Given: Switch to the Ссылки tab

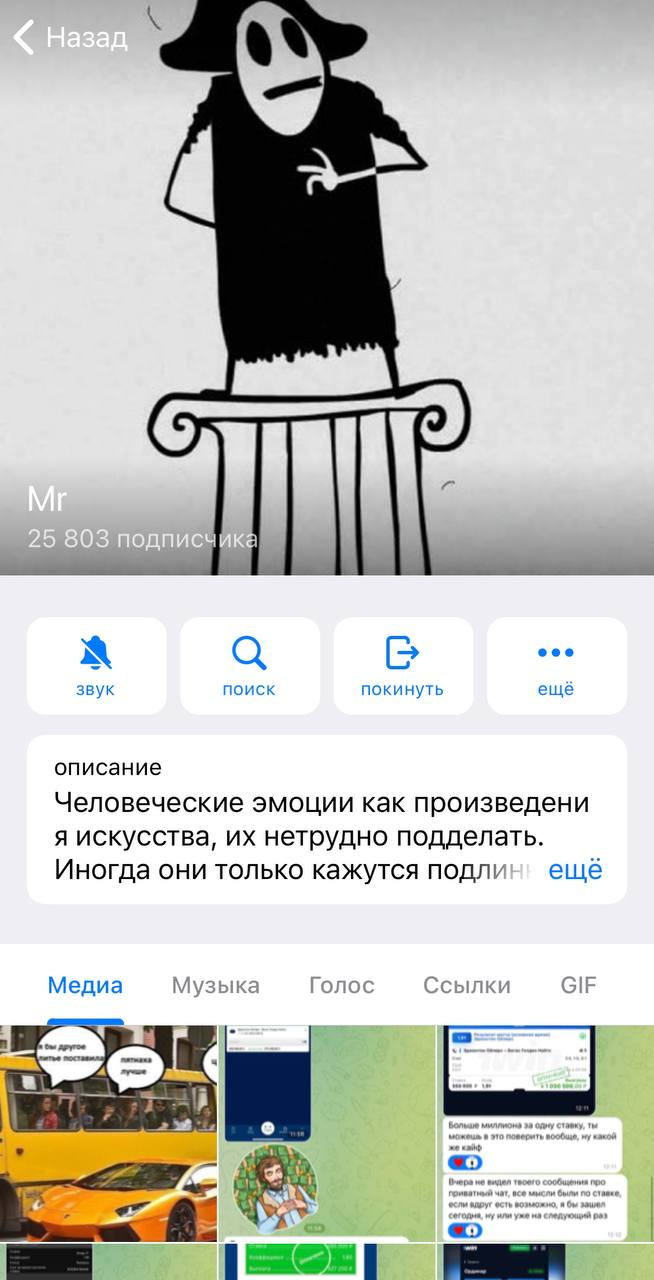Looking at the screenshot, I should [x=466, y=985].
